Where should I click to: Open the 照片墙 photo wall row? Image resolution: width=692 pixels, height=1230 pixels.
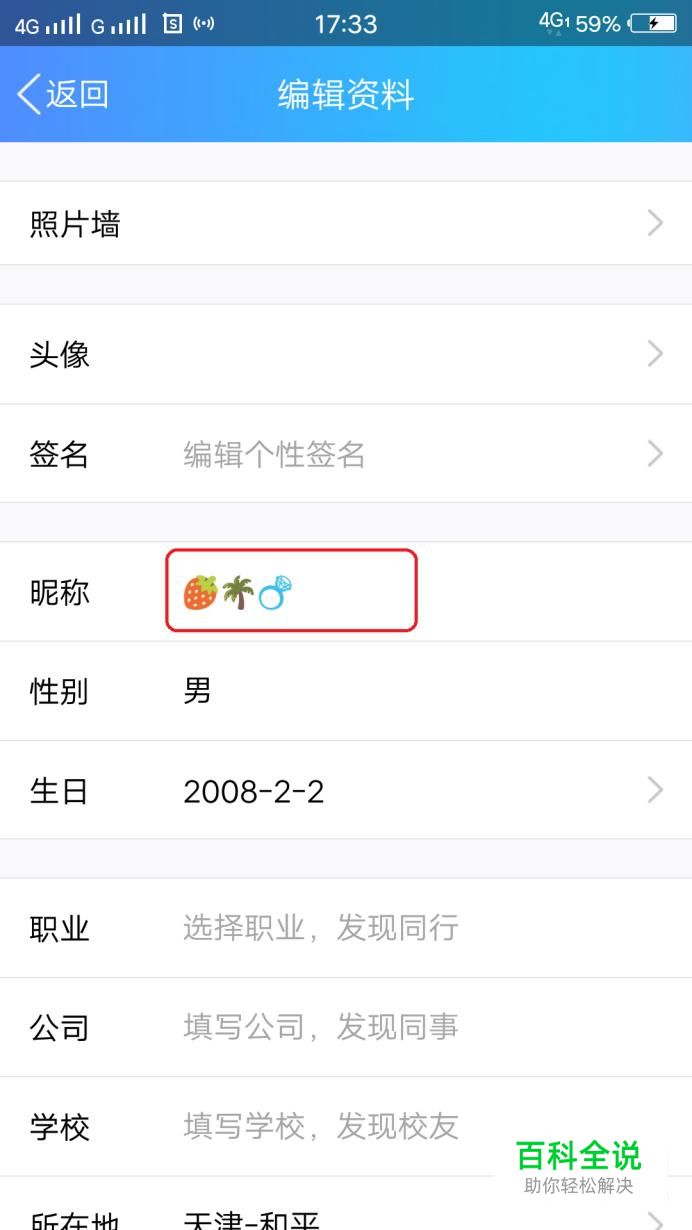[x=346, y=223]
